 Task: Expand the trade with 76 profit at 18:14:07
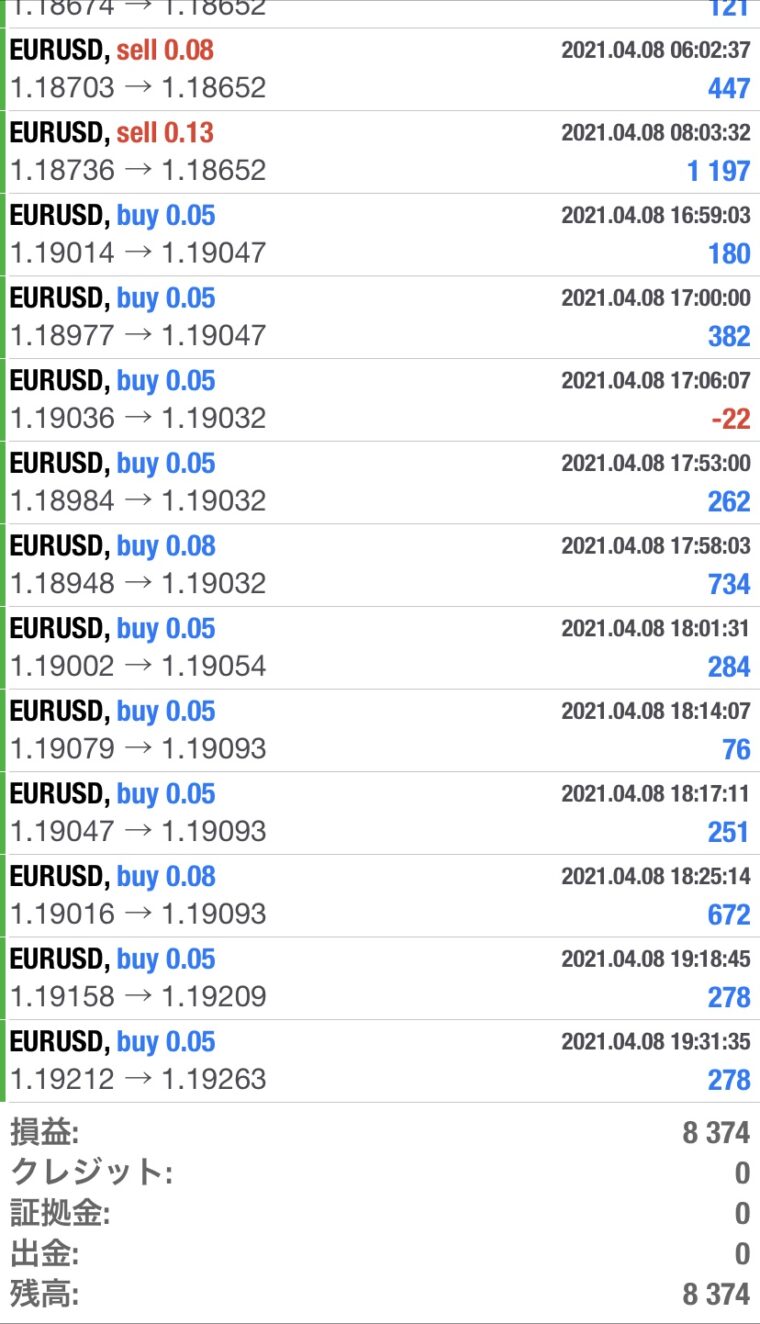point(380,730)
